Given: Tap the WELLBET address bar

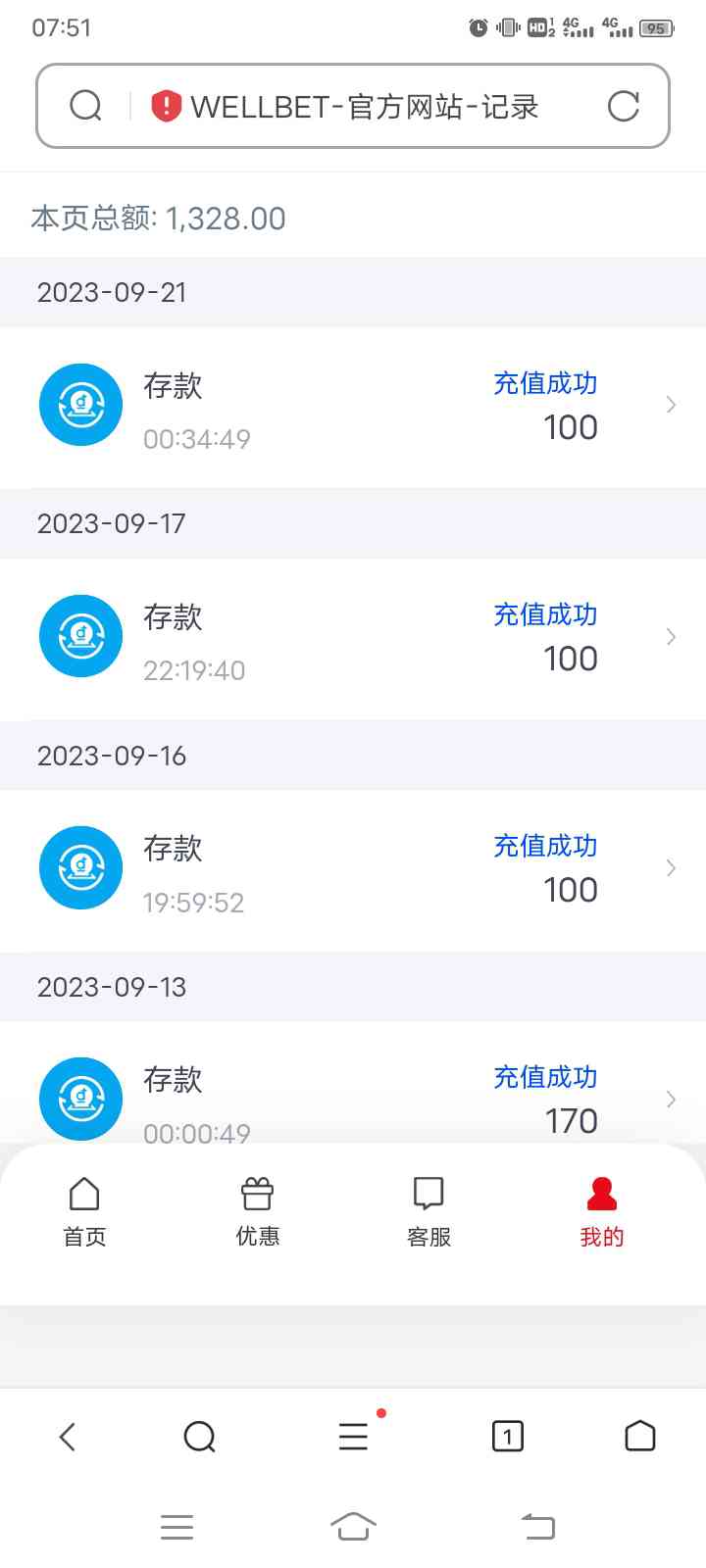Looking at the screenshot, I should click(x=363, y=106).
